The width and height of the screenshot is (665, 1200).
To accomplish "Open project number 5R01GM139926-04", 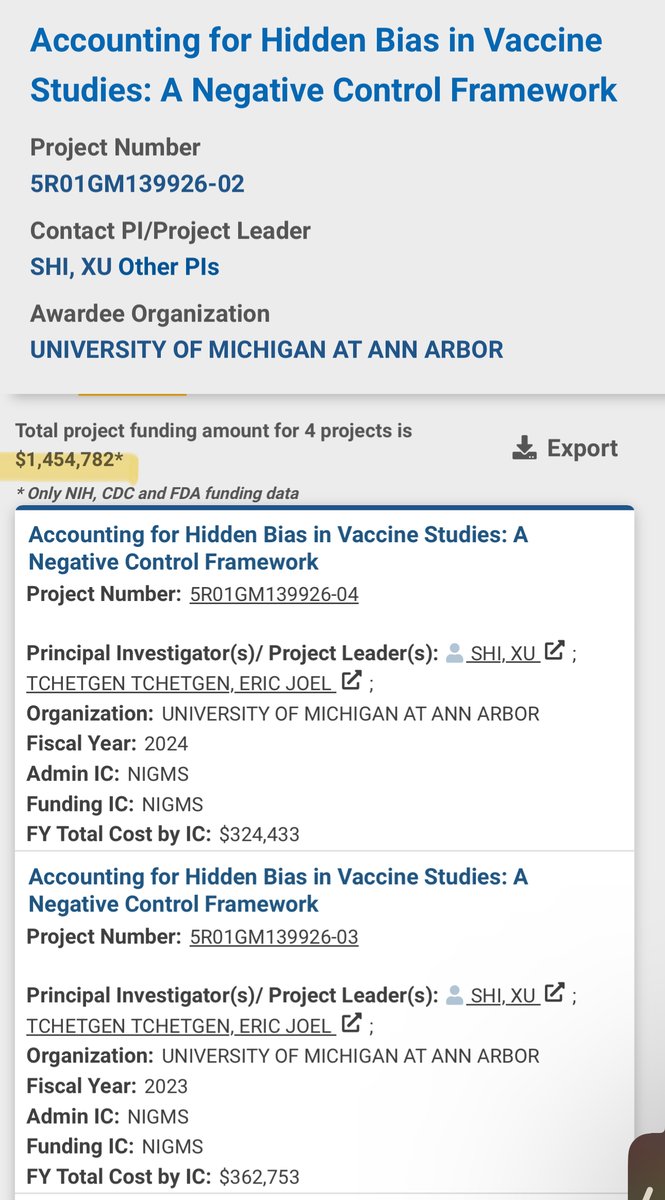I will (x=273, y=594).
